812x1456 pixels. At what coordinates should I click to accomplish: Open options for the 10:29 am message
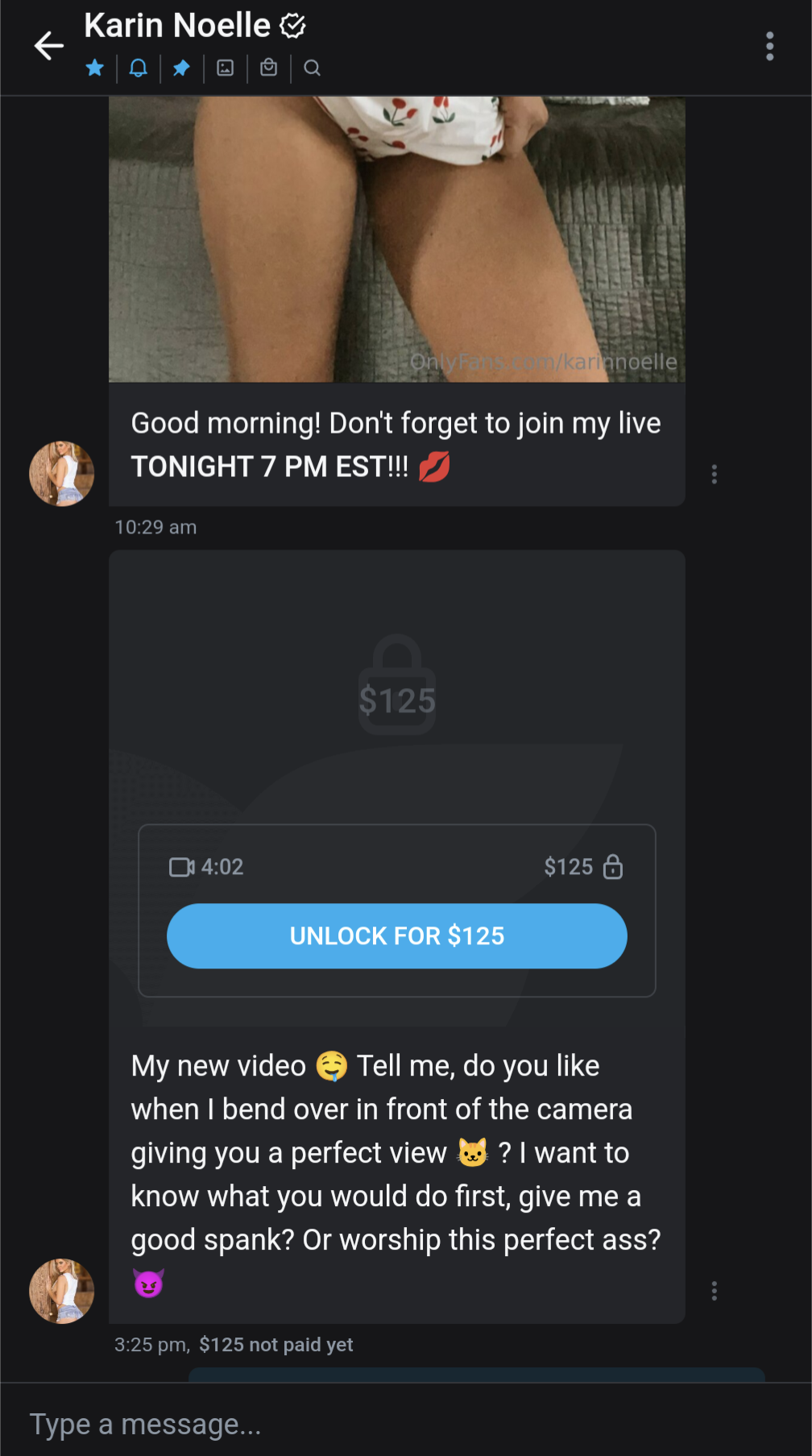[714, 474]
